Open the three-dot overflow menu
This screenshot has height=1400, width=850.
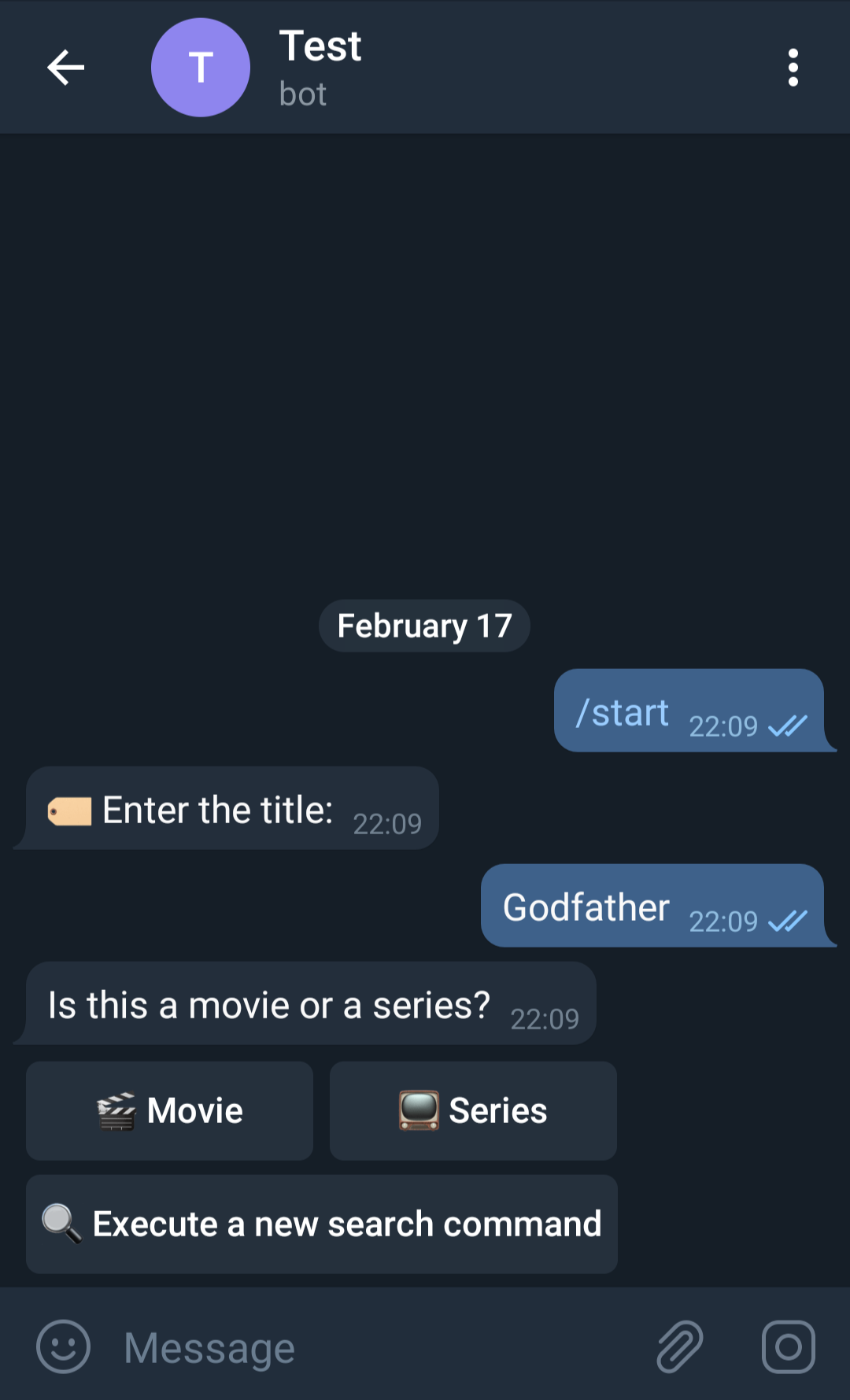point(793,68)
